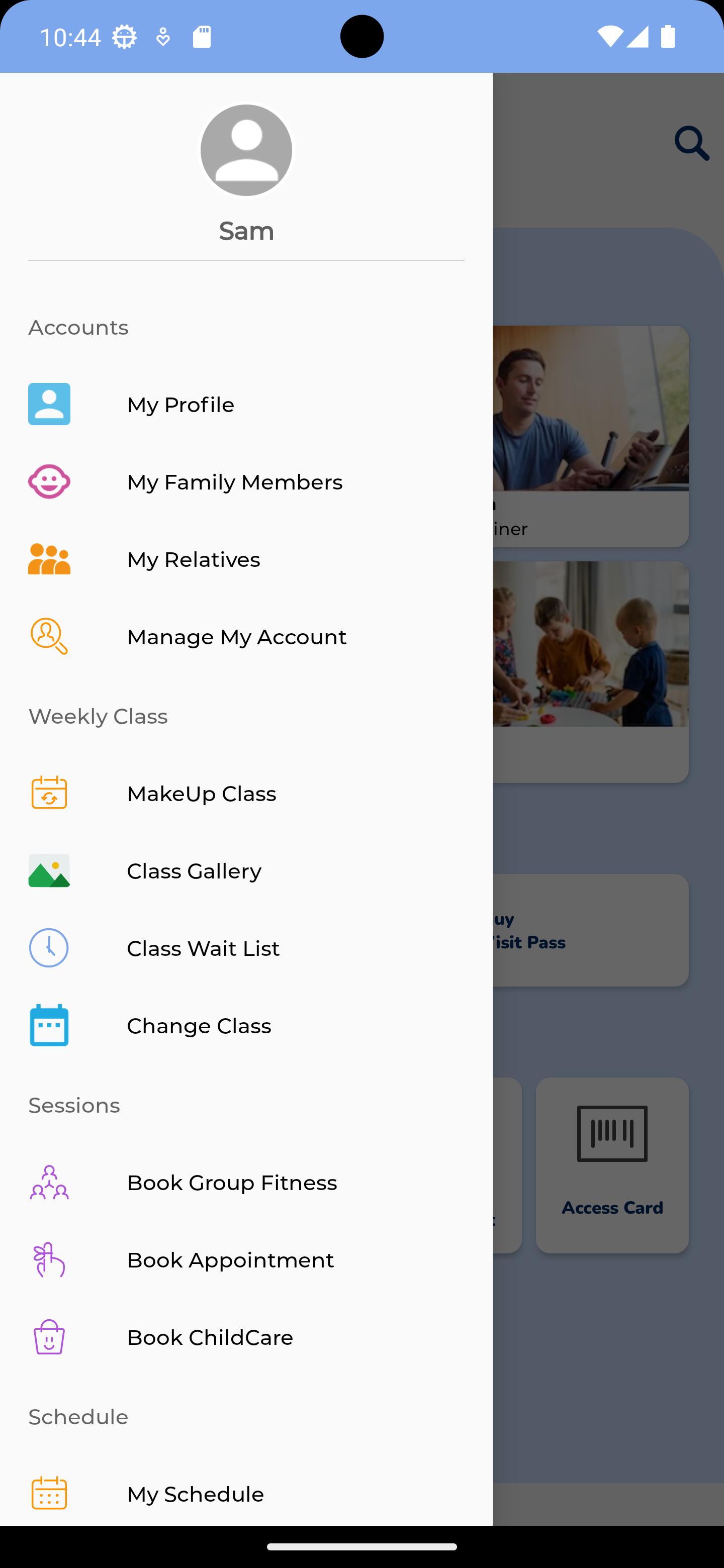Tap the search magnifier icon
This screenshot has height=1568, width=724.
(691, 144)
